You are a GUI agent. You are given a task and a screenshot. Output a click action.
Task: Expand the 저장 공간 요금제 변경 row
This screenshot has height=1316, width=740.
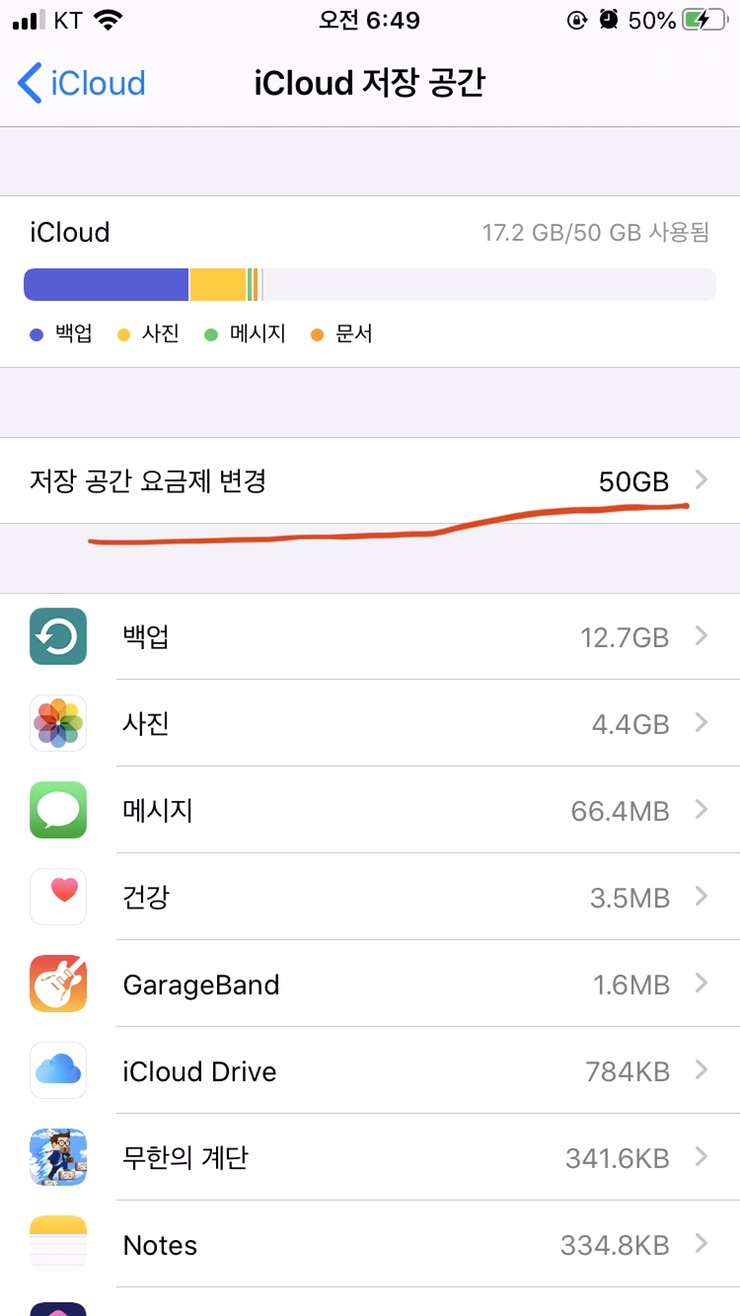[370, 481]
